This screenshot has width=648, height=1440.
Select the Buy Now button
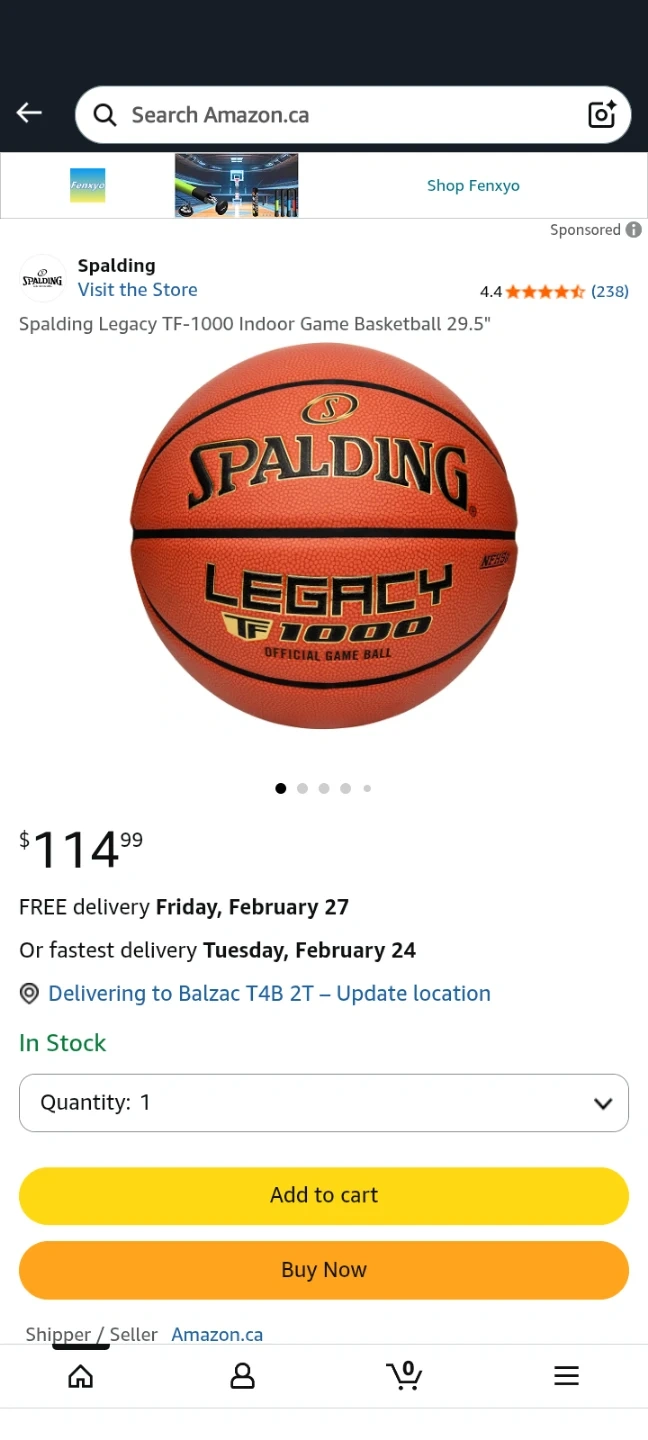[324, 1270]
